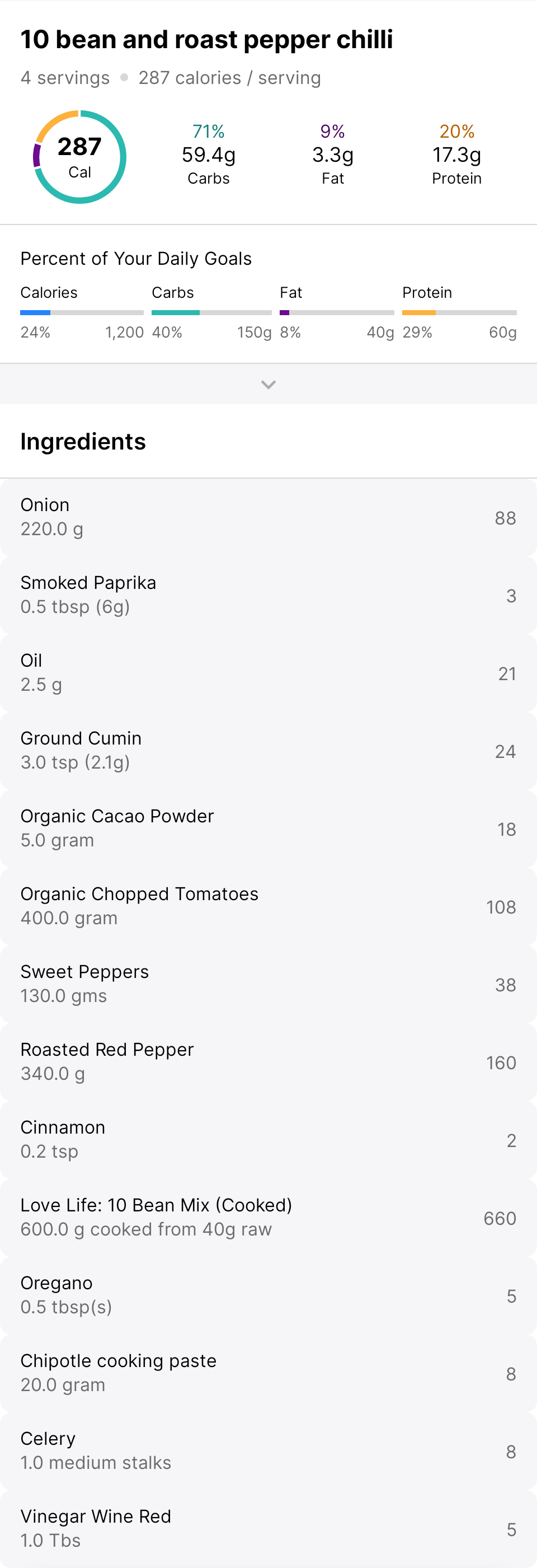Tap the Organic Chopped Tomatoes row
537x1568 pixels.
point(268,906)
